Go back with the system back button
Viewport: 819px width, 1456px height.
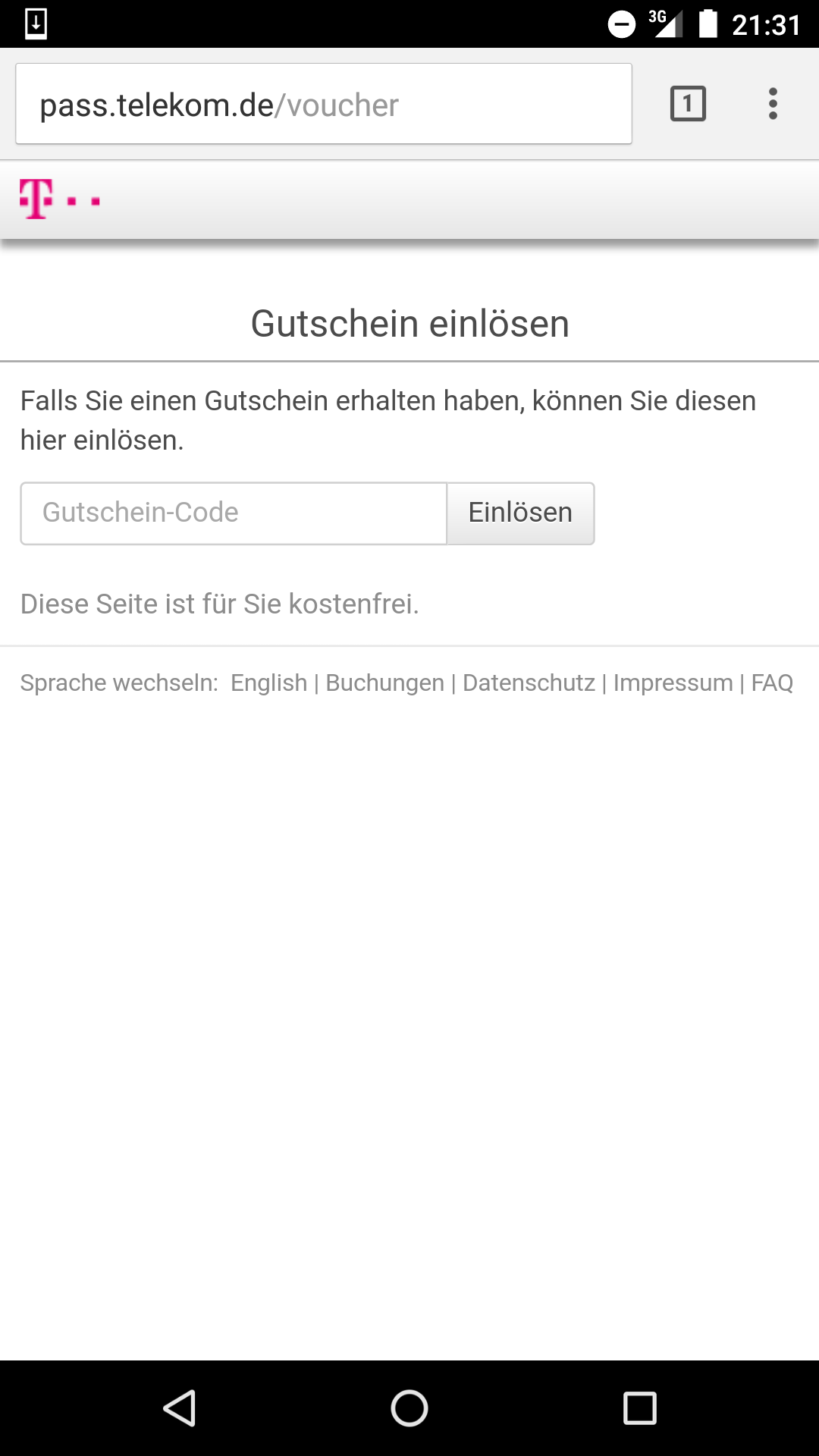click(x=180, y=1408)
